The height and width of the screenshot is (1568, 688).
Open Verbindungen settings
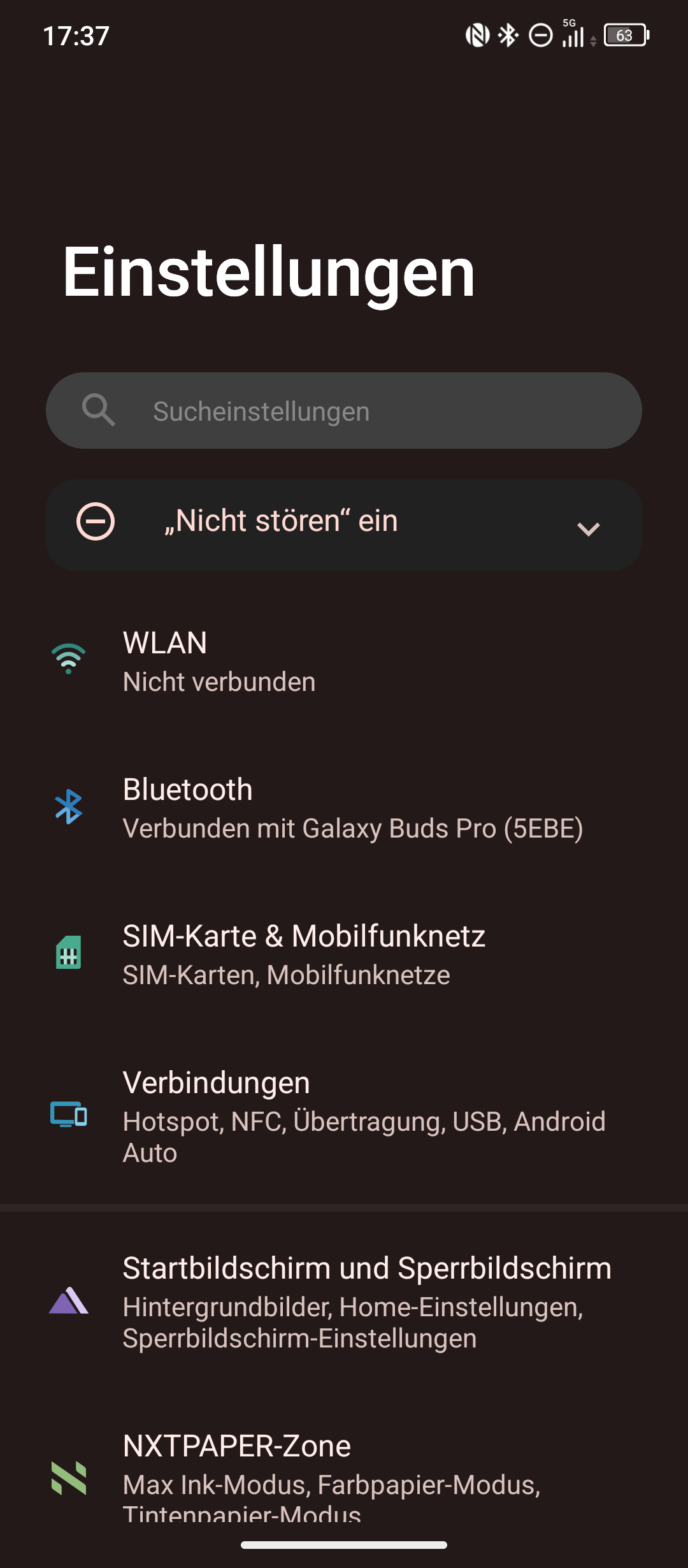click(x=344, y=1116)
